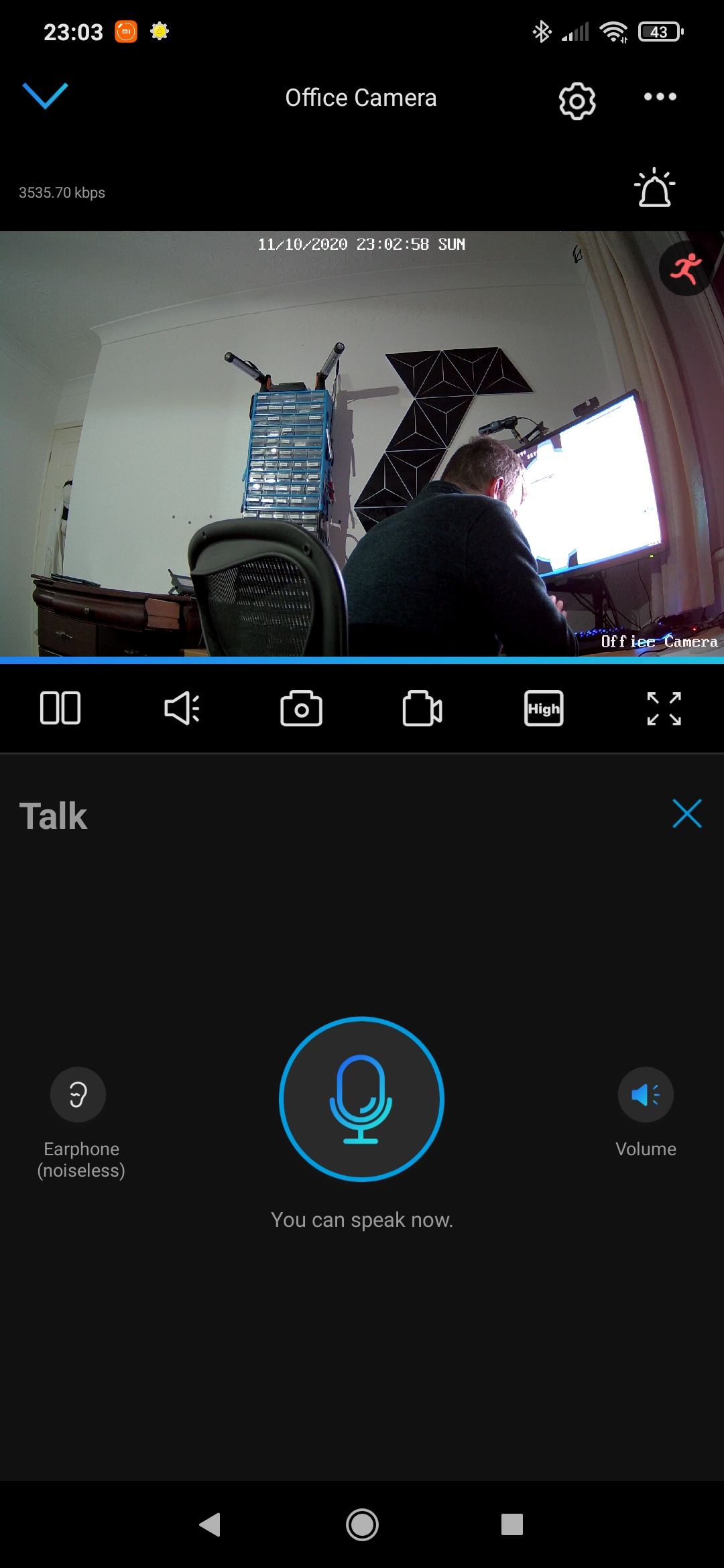
Task: Mute the camera's live audio
Action: 182,708
